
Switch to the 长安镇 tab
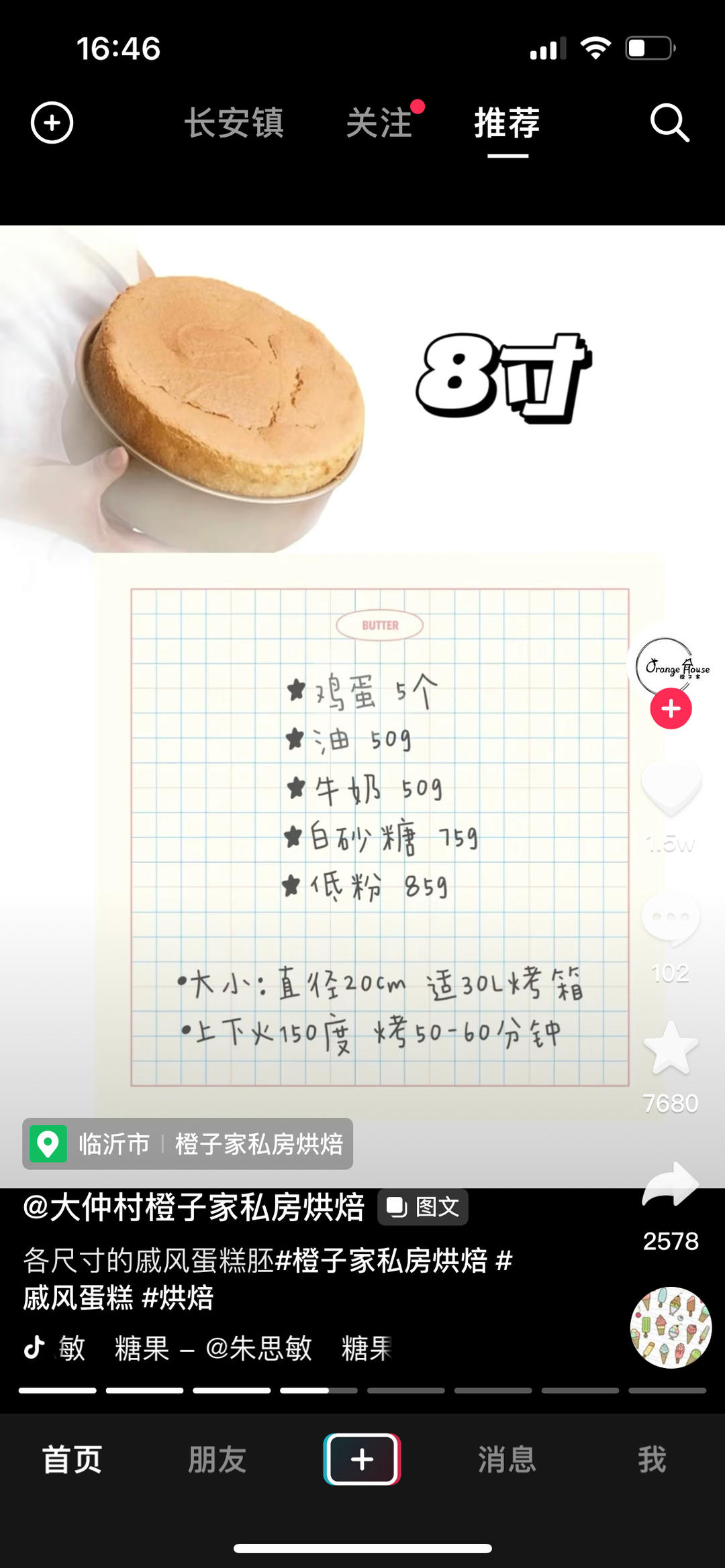click(234, 123)
